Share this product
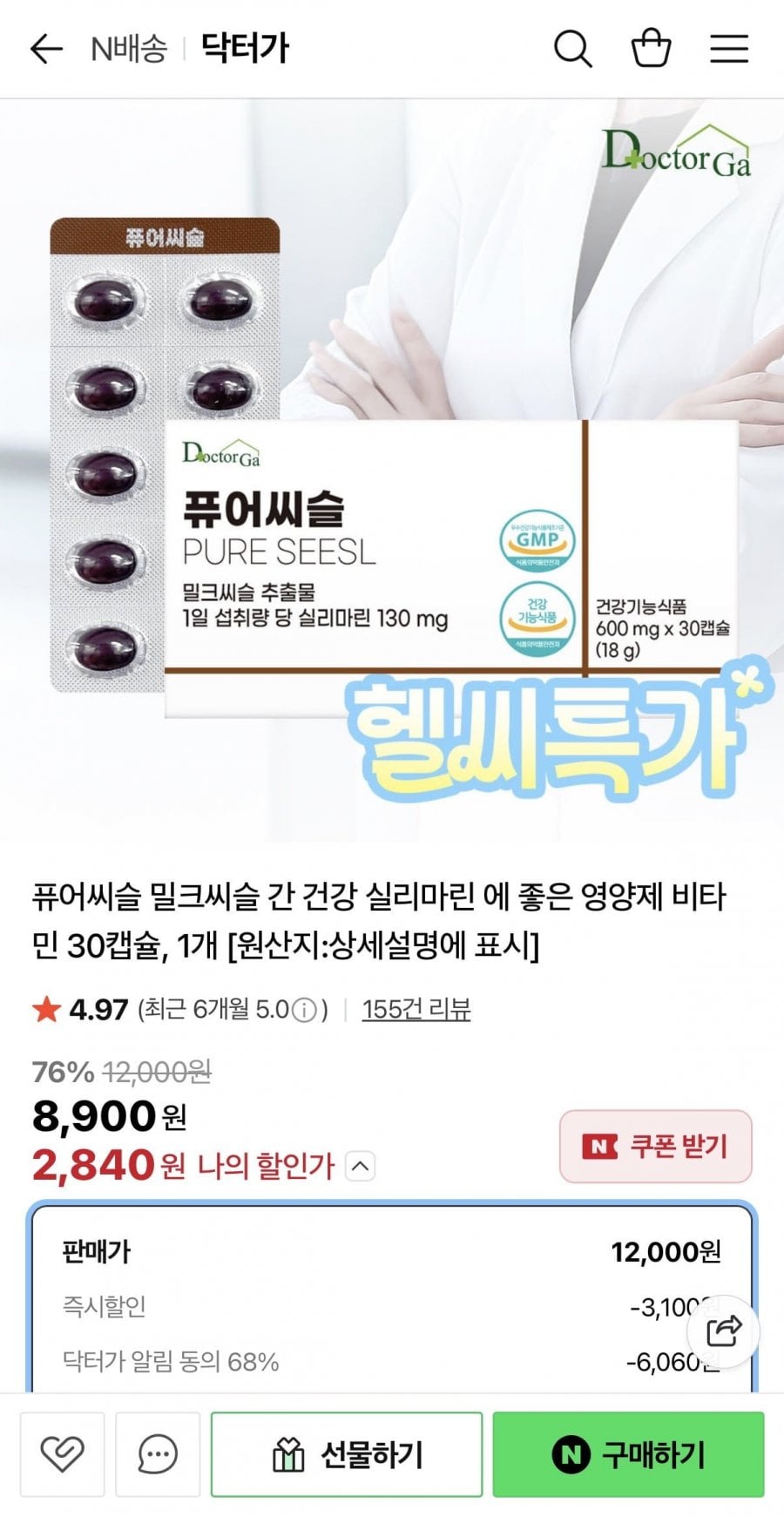This screenshot has width=784, height=1517. [723, 1331]
